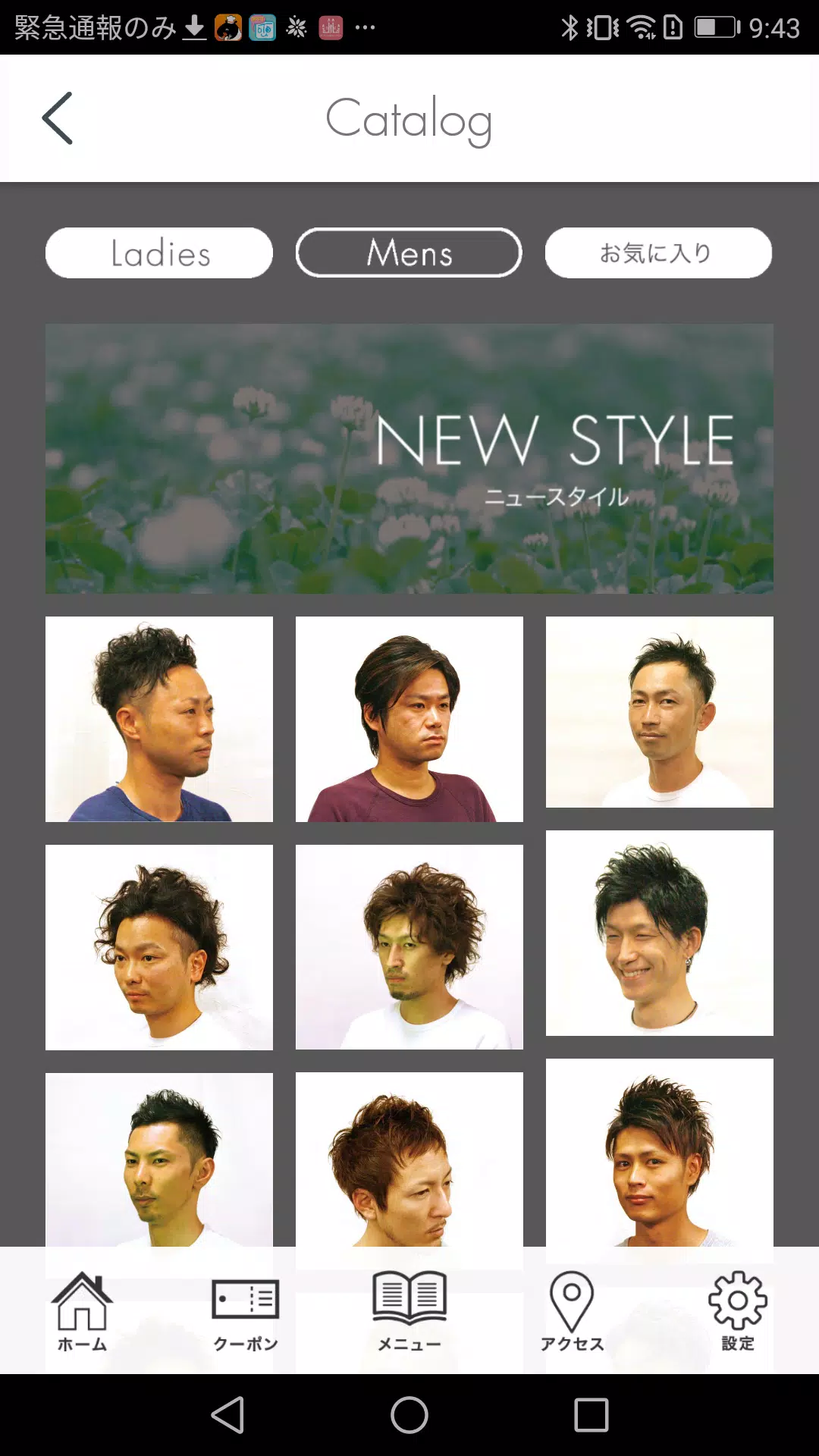This screenshot has height=1456, width=819.
Task: Go back using the top-left arrow
Action: coord(58,118)
